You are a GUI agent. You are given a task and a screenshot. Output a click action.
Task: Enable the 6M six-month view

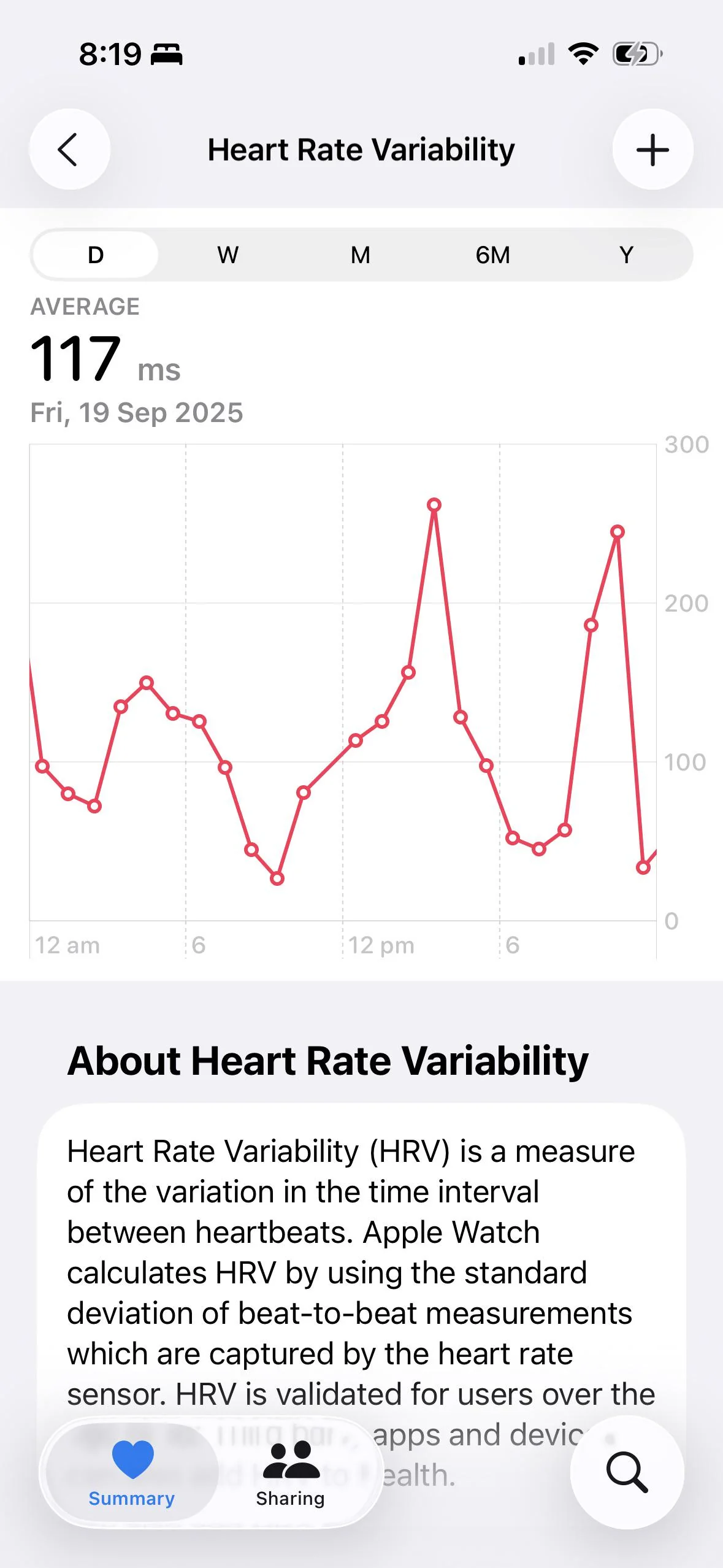coord(494,254)
